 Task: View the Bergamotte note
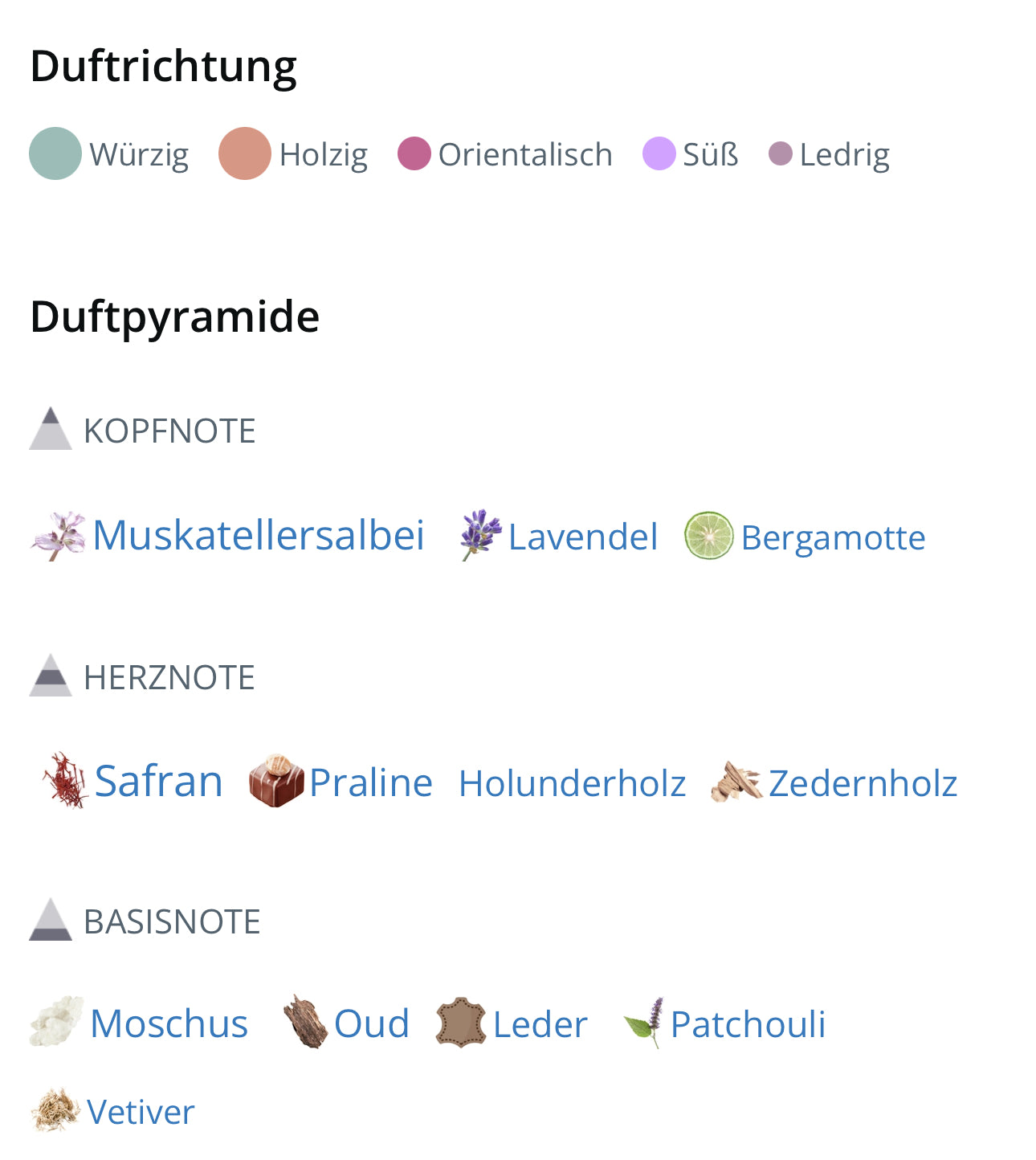[832, 537]
